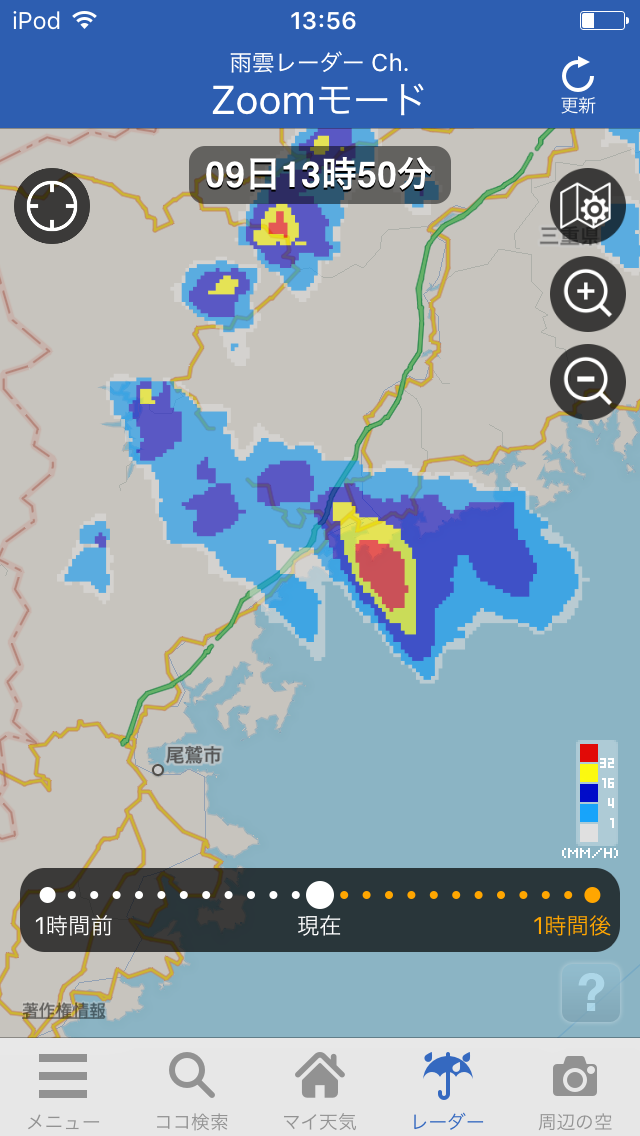640x1136 pixels.
Task: Open the help question mark
Action: (591, 993)
